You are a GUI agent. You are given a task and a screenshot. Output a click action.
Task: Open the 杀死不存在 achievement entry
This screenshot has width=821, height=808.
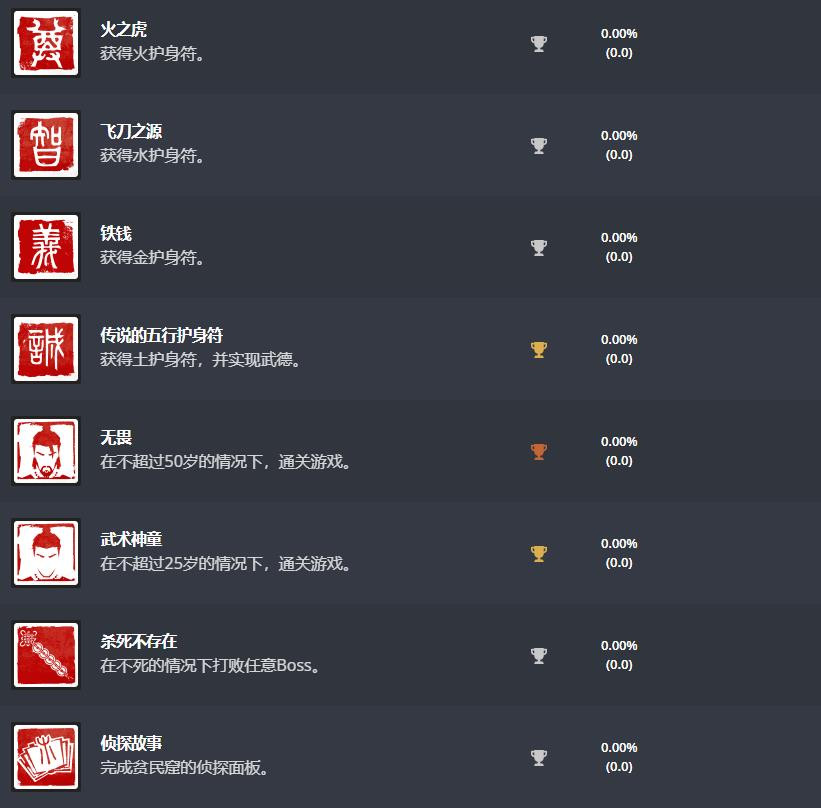pos(138,644)
